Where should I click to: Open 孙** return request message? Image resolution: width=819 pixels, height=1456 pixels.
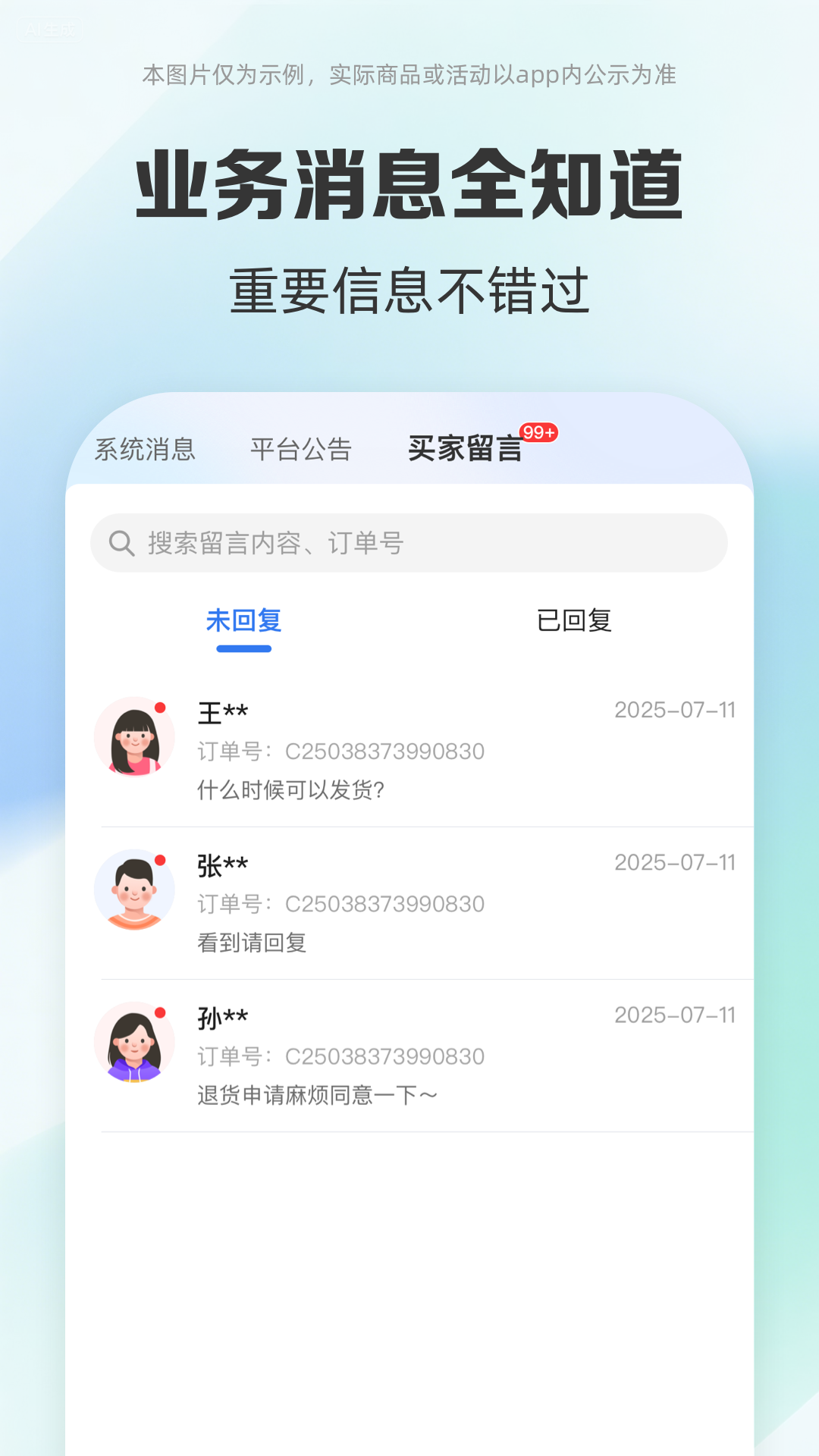pyautogui.click(x=315, y=1094)
